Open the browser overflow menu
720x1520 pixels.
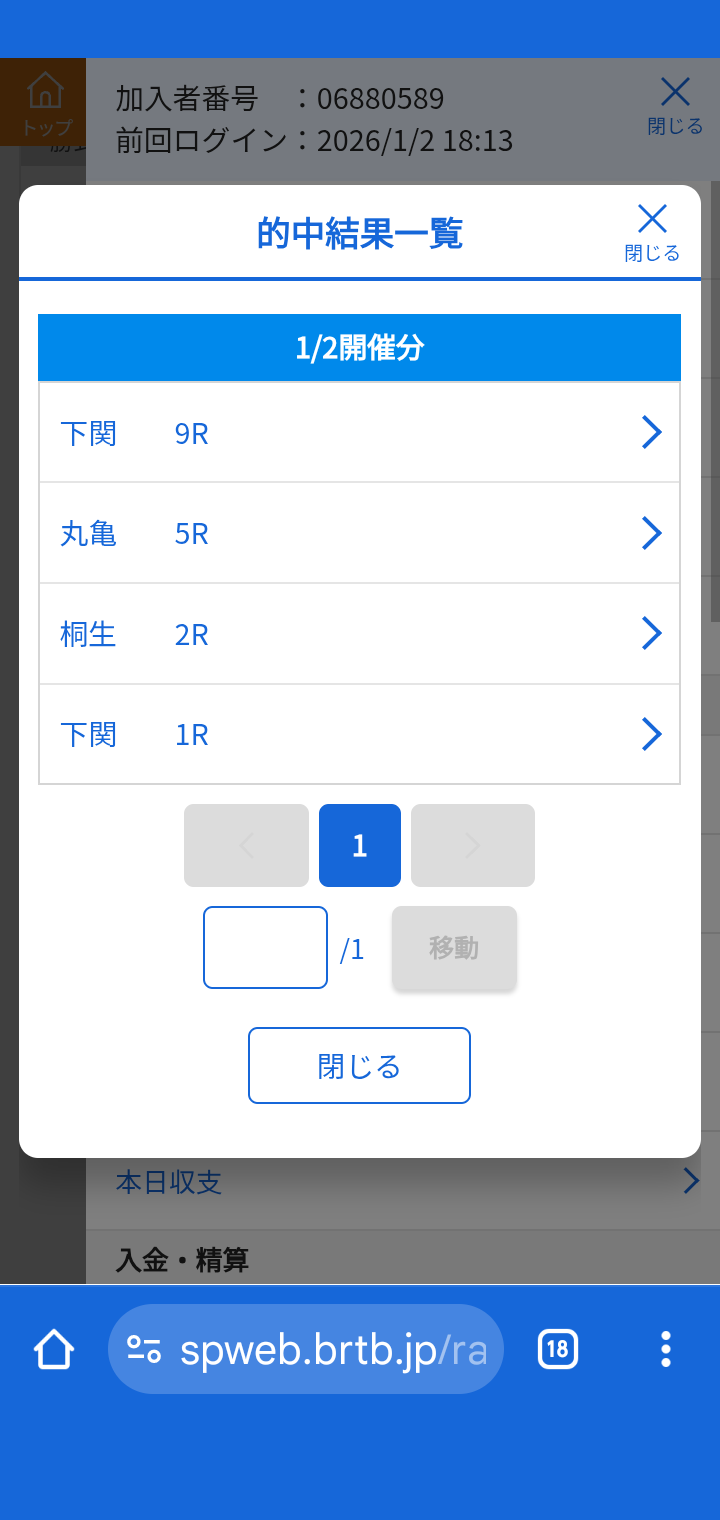pyautogui.click(x=666, y=1349)
